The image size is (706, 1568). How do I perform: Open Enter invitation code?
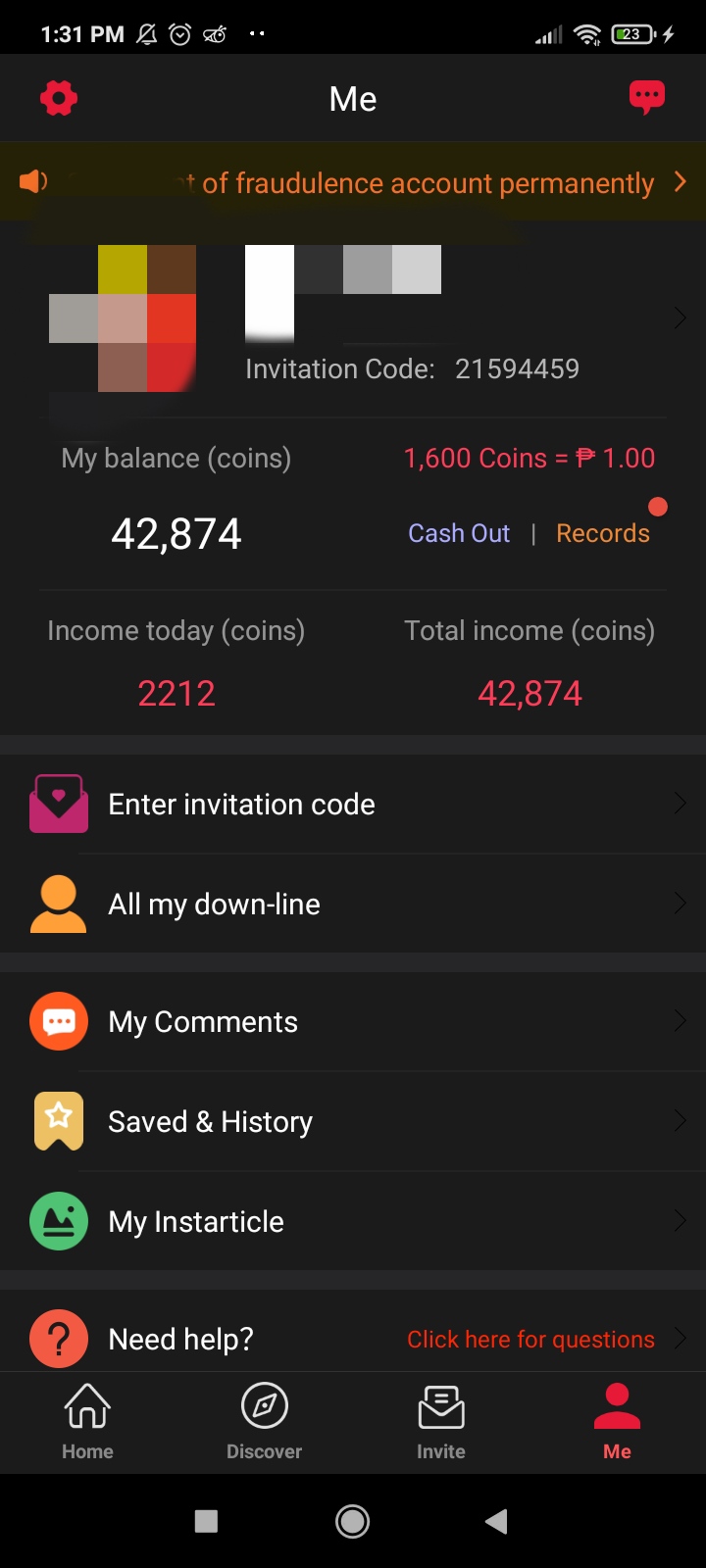tap(353, 805)
